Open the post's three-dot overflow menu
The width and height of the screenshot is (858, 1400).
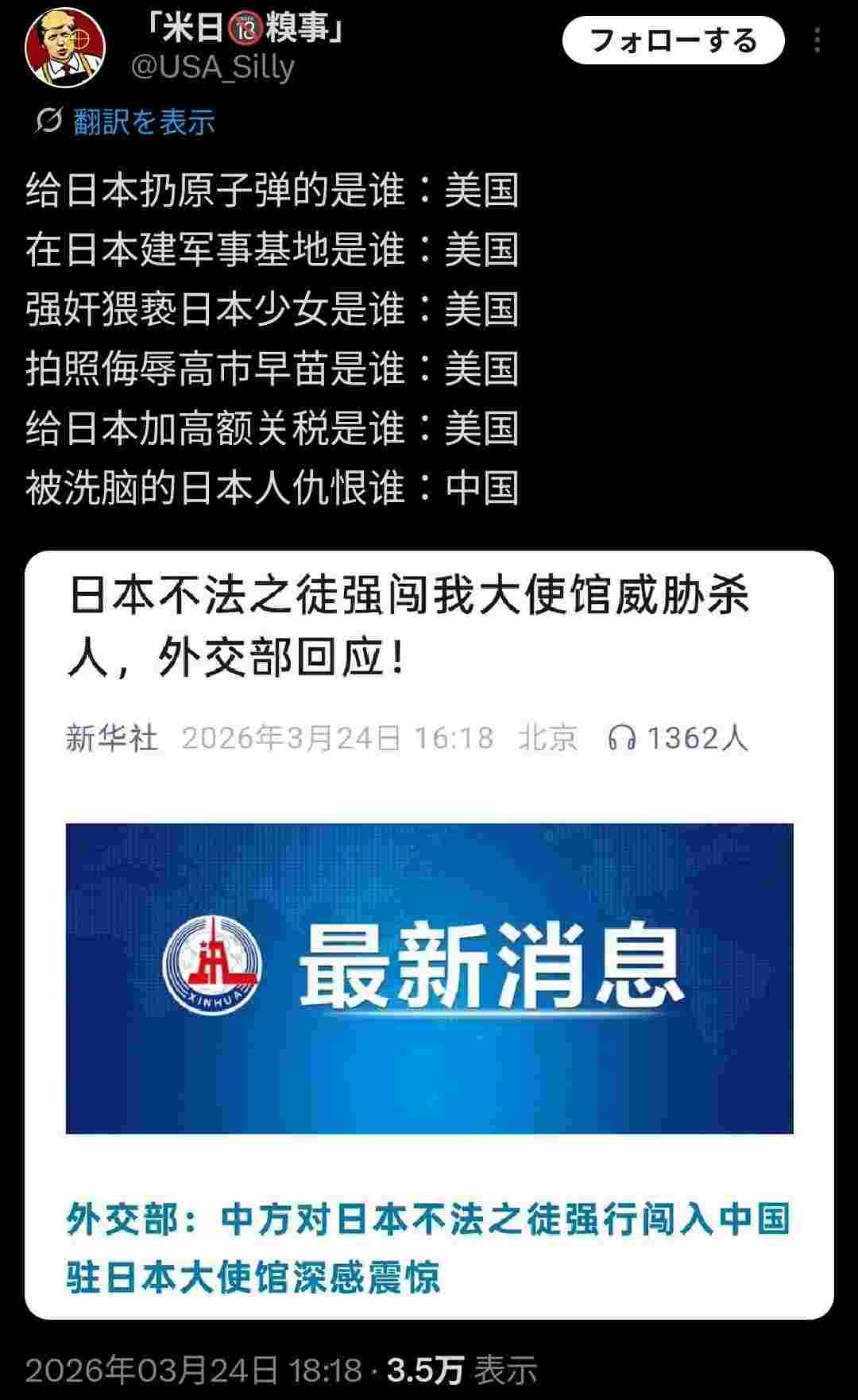[x=817, y=41]
